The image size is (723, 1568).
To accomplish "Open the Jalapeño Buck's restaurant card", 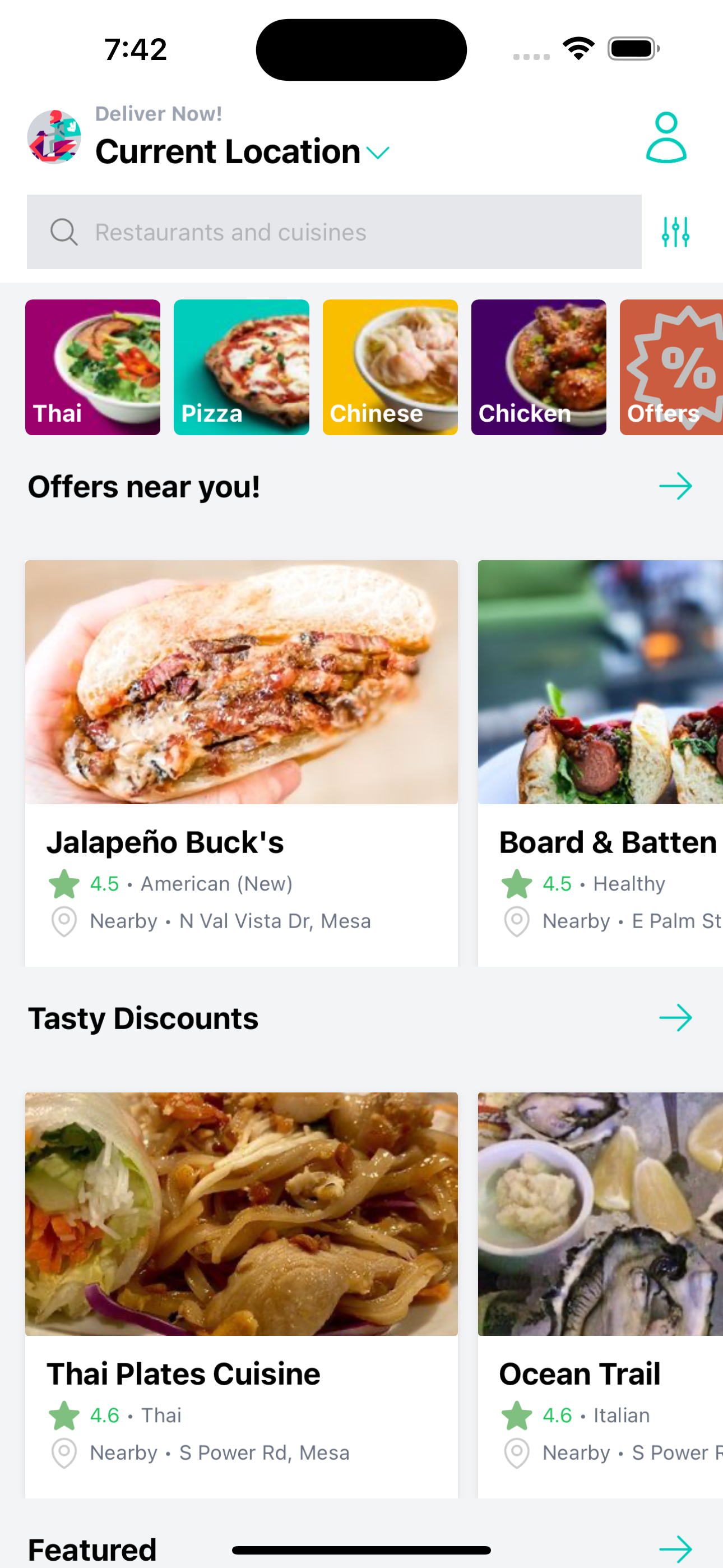I will pos(242,763).
